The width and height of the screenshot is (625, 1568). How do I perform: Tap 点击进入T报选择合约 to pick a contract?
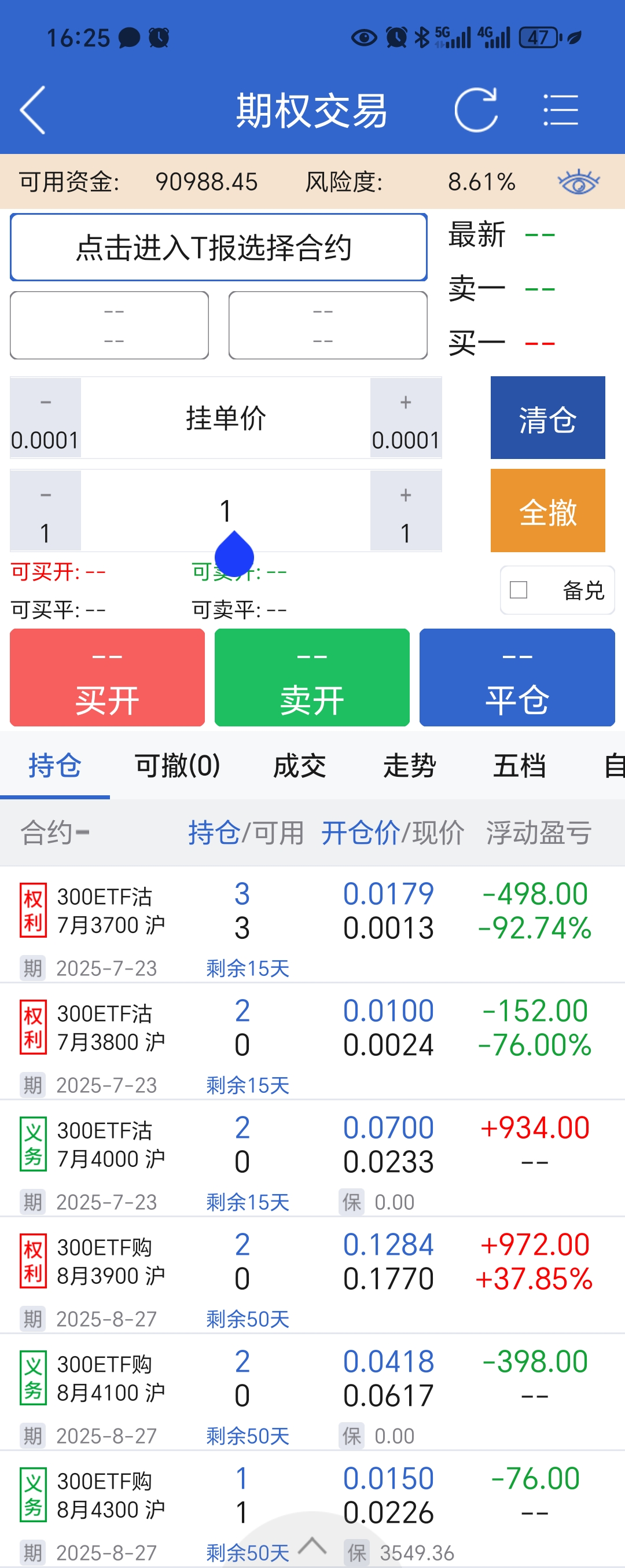[219, 247]
